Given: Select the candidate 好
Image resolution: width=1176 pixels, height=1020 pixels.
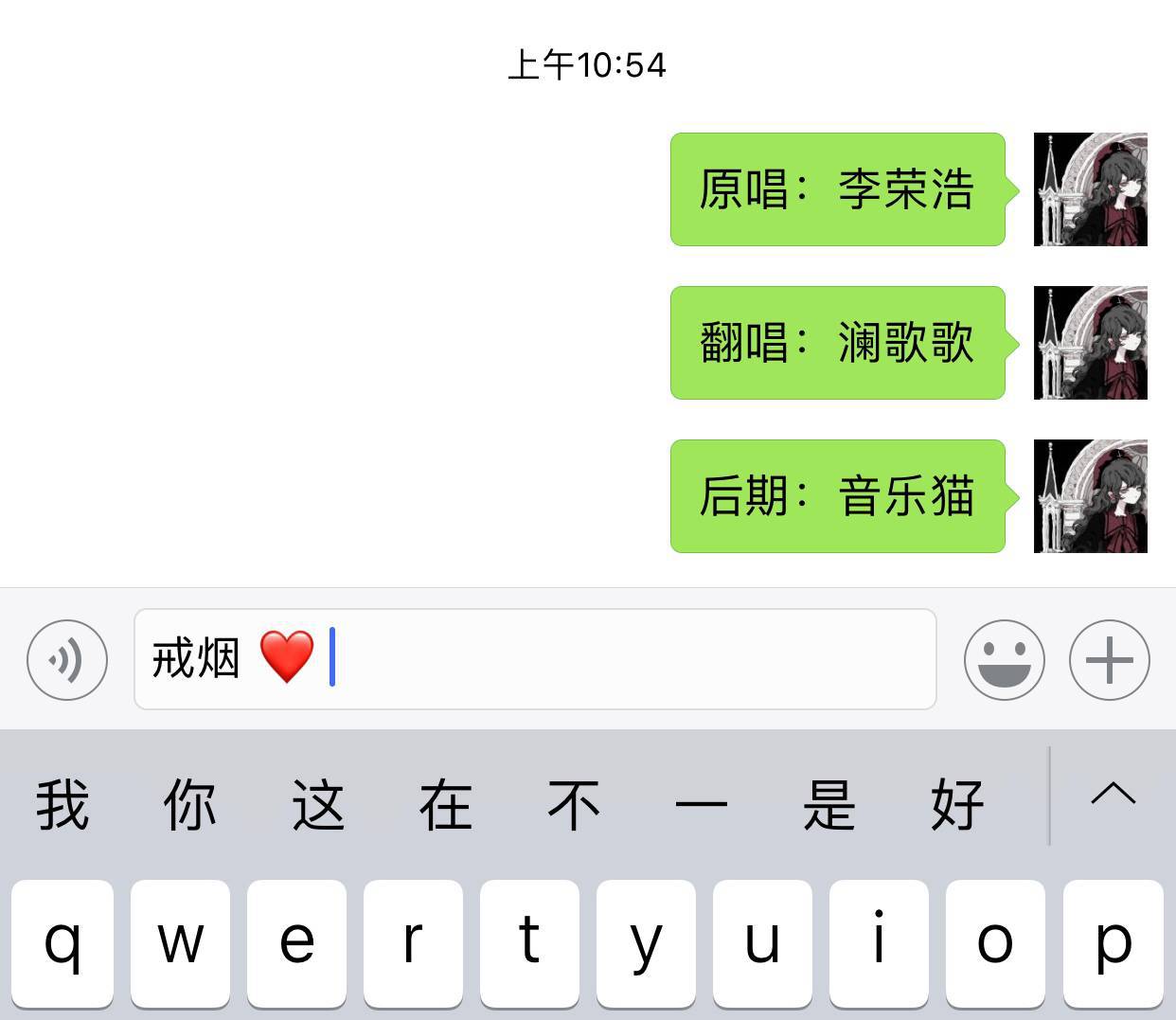Looking at the screenshot, I should click(957, 804).
